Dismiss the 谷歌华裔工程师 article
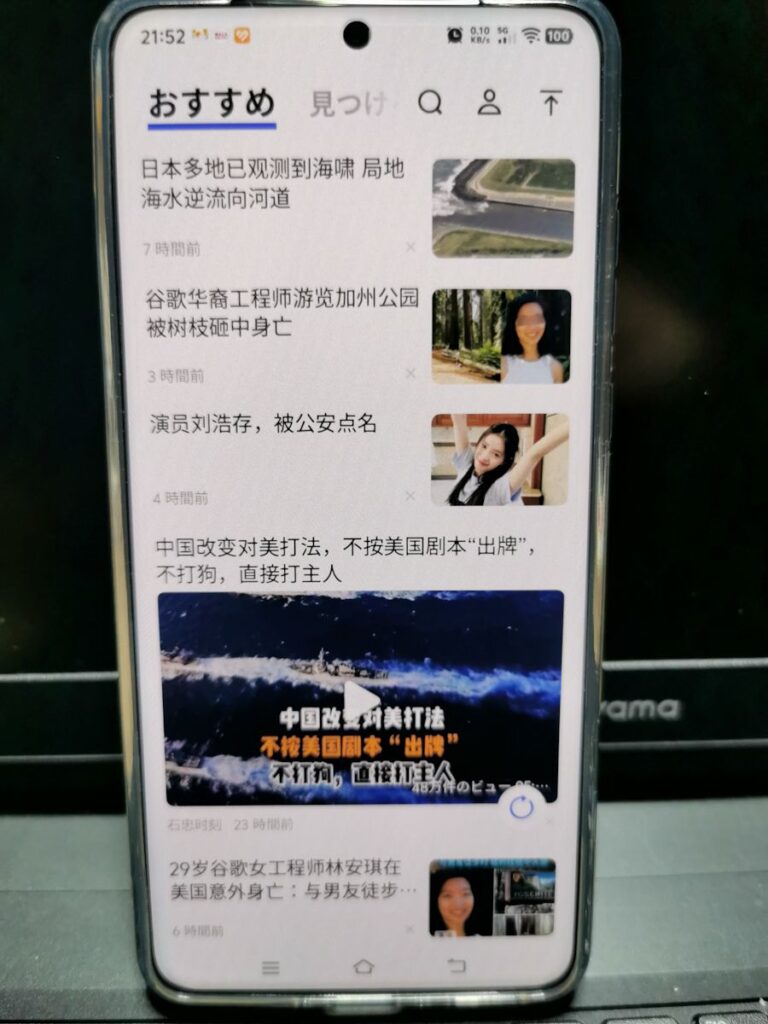 (410, 374)
